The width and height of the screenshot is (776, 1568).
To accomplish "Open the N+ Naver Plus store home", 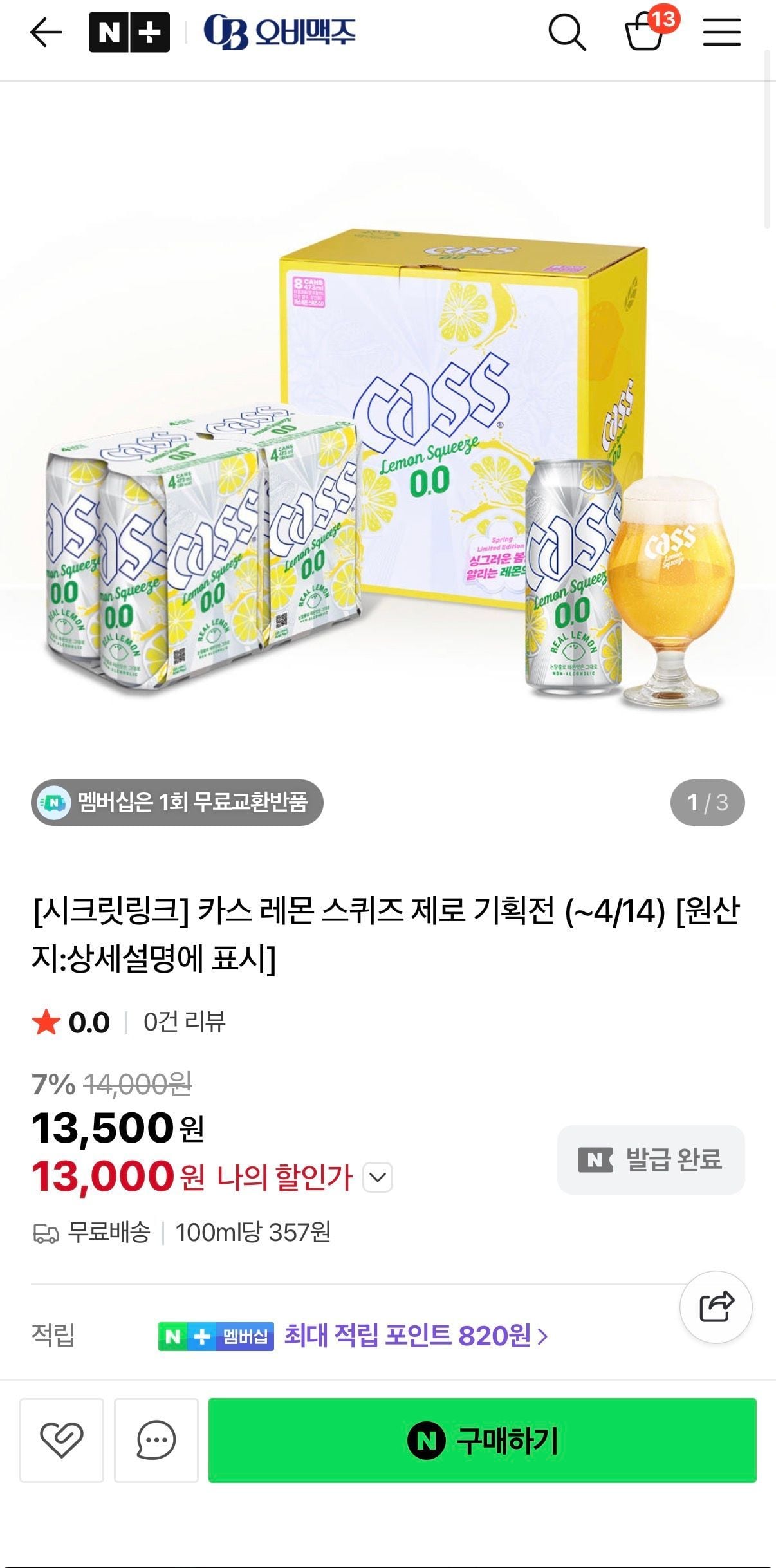I will [129, 32].
